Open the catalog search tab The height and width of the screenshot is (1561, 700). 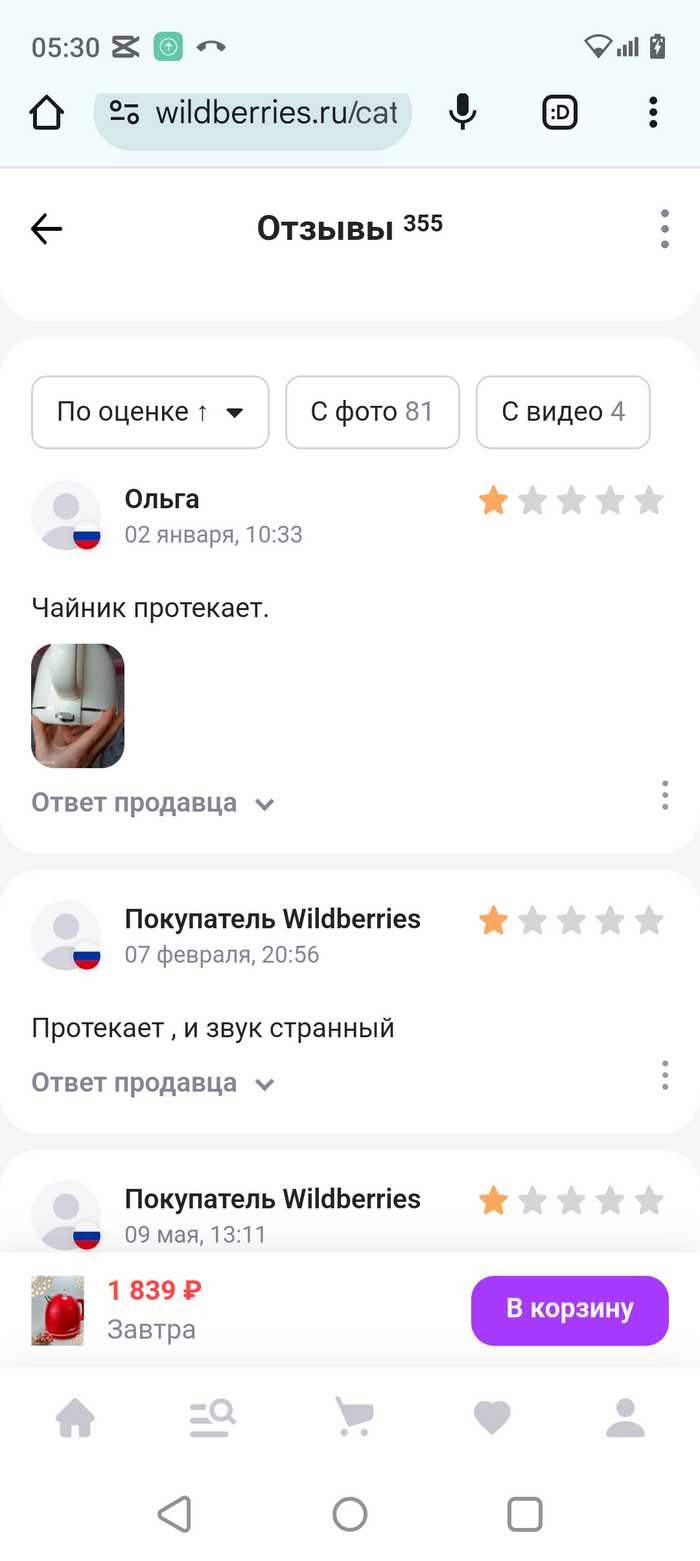[212, 1417]
